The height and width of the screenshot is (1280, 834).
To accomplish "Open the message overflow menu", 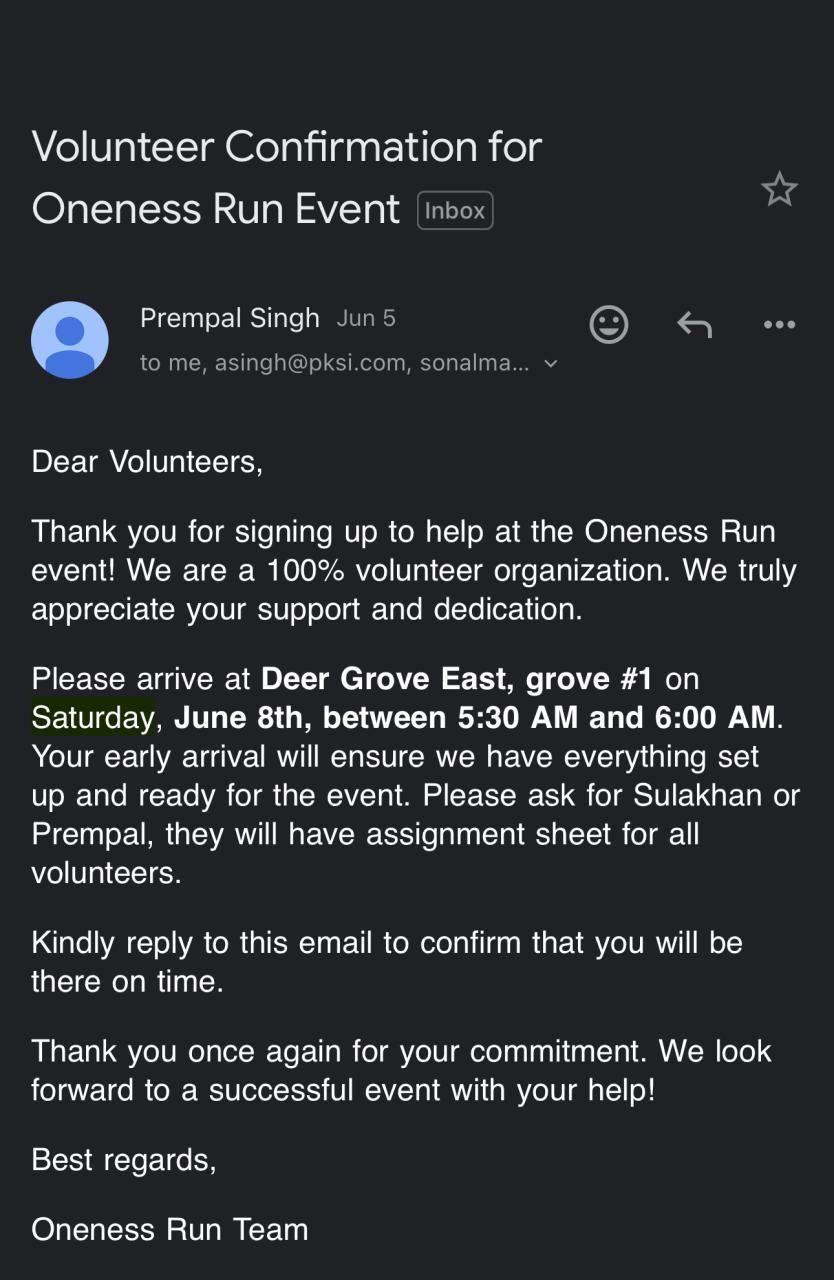I will 779,324.
